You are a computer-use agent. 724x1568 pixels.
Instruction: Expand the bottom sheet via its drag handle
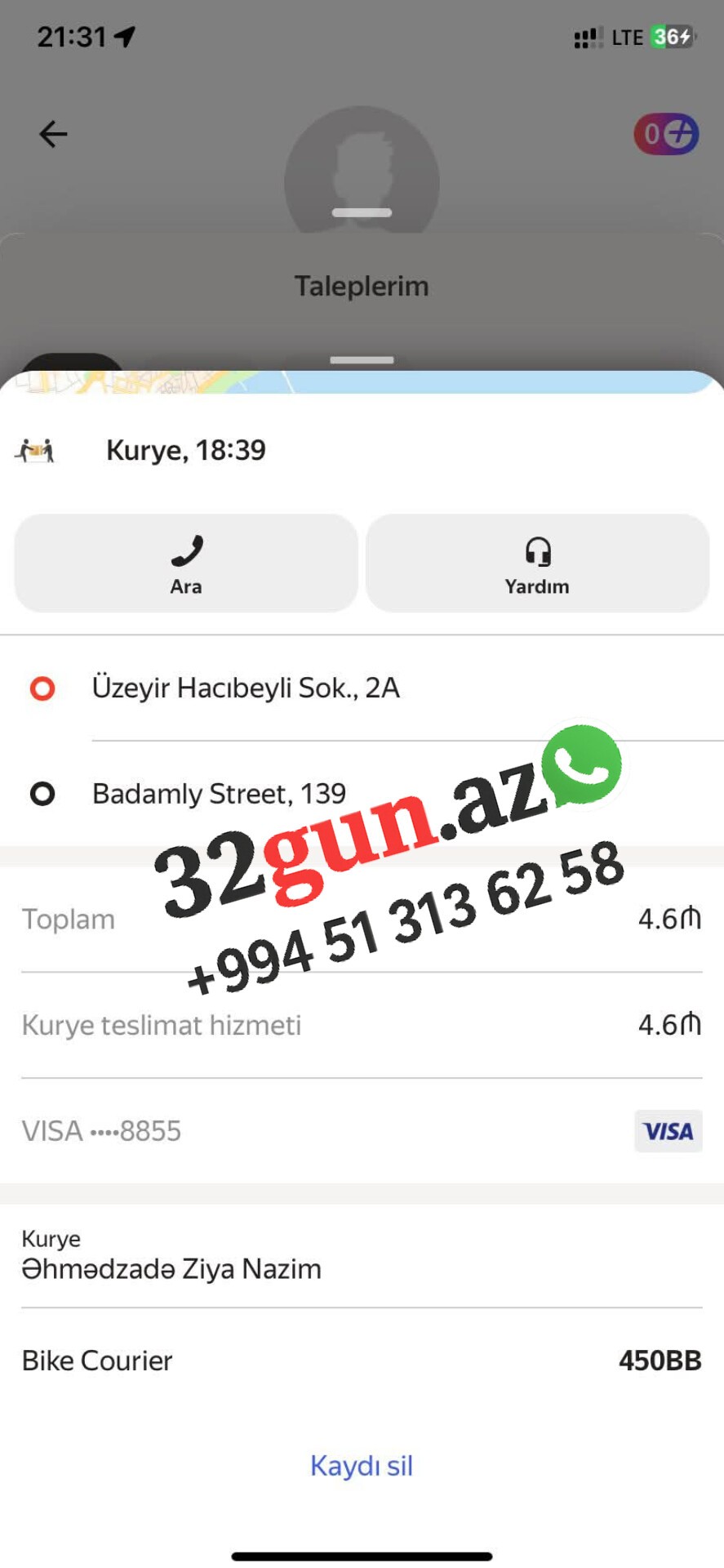362,360
